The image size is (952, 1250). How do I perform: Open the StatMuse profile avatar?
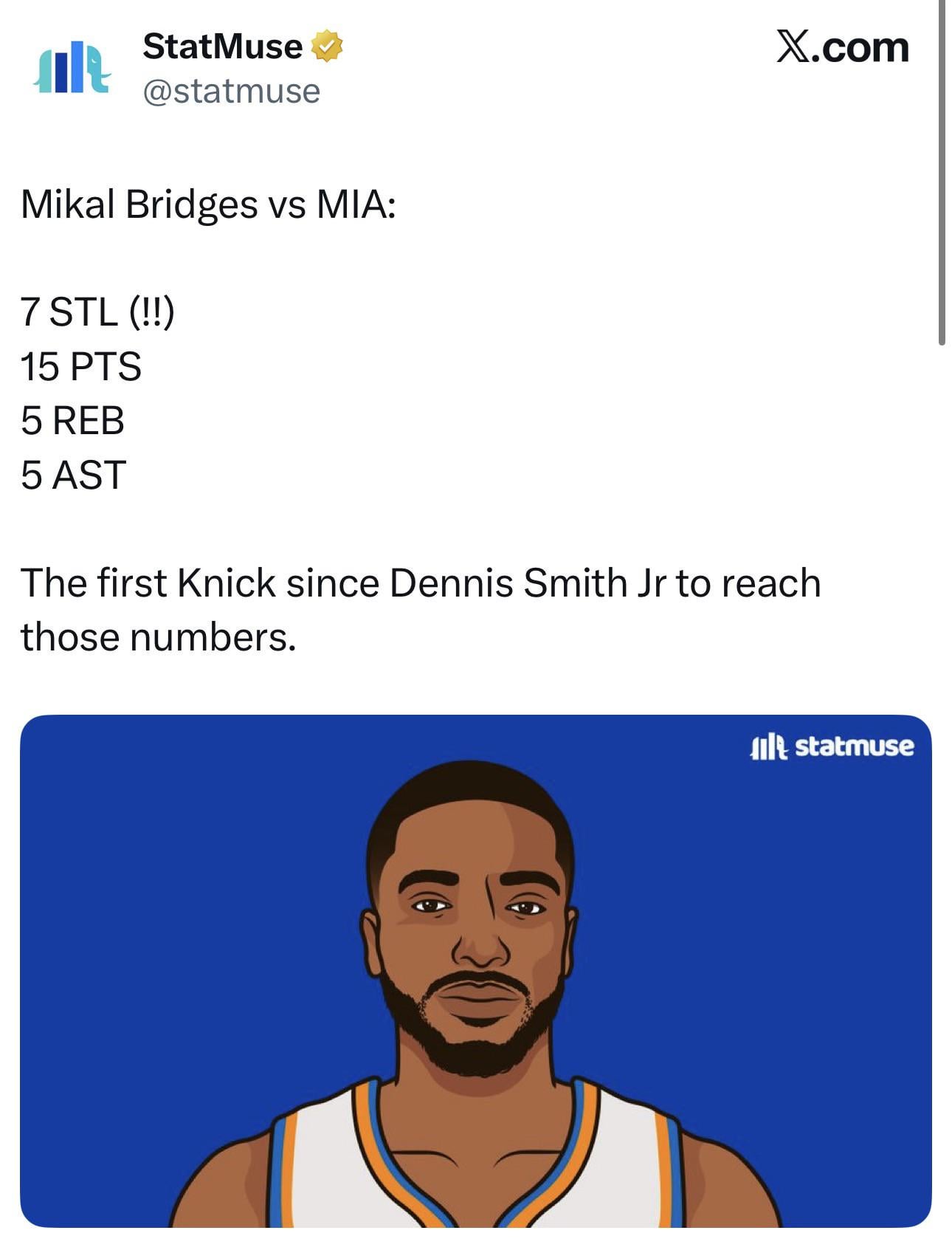(72, 69)
